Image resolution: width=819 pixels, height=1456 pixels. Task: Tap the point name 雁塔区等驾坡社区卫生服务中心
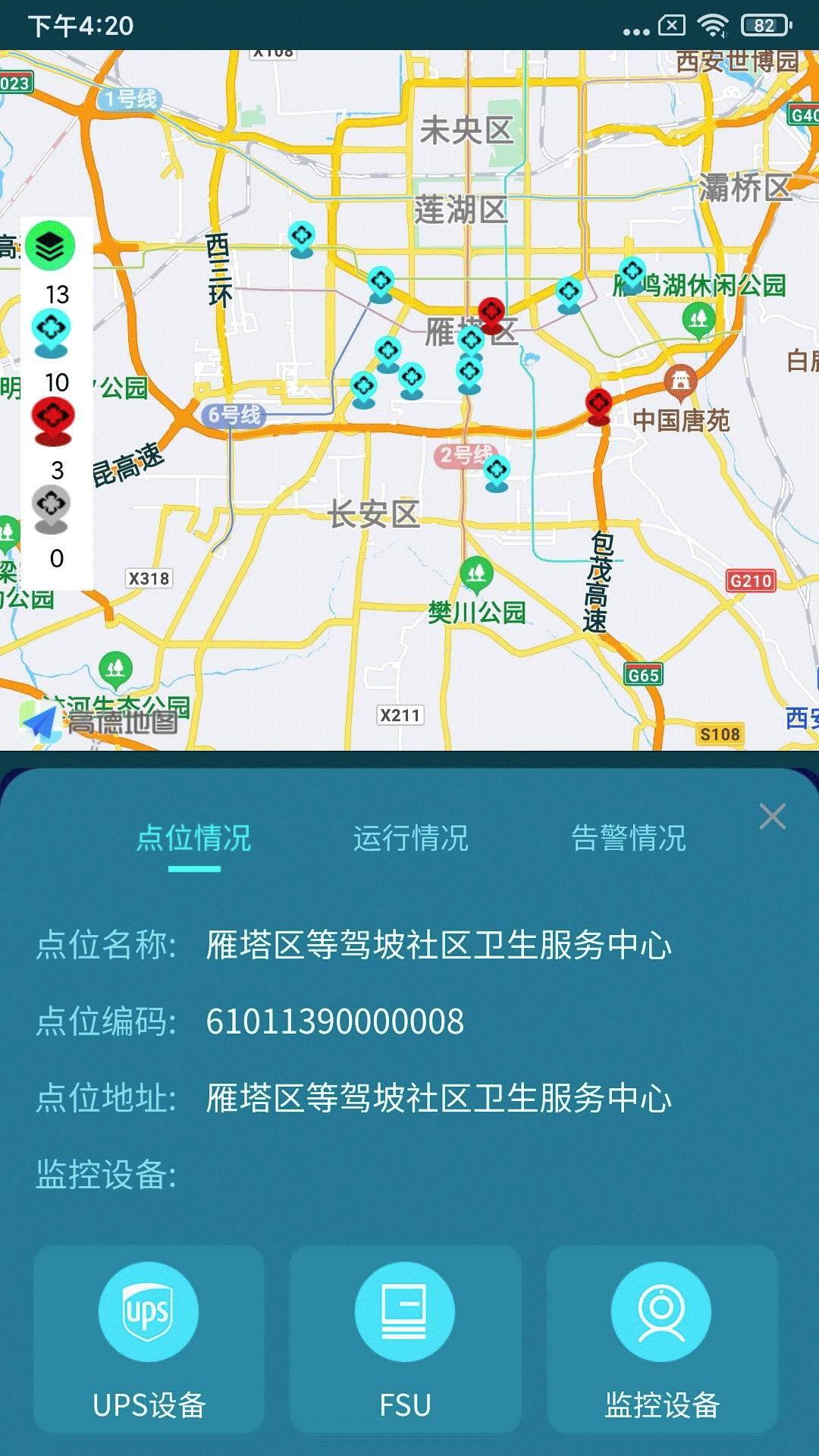point(440,940)
